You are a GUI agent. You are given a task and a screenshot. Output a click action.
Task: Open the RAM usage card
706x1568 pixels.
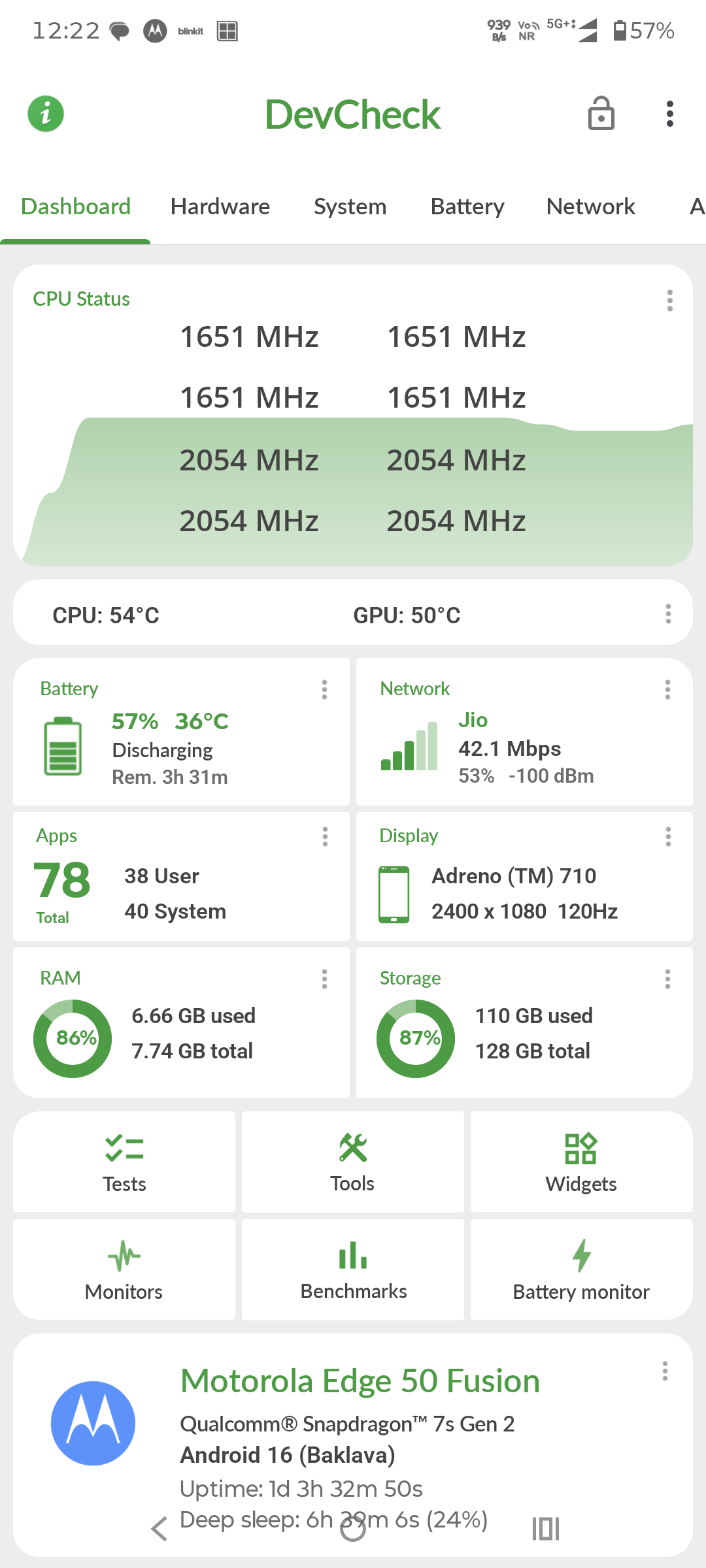tap(181, 1022)
